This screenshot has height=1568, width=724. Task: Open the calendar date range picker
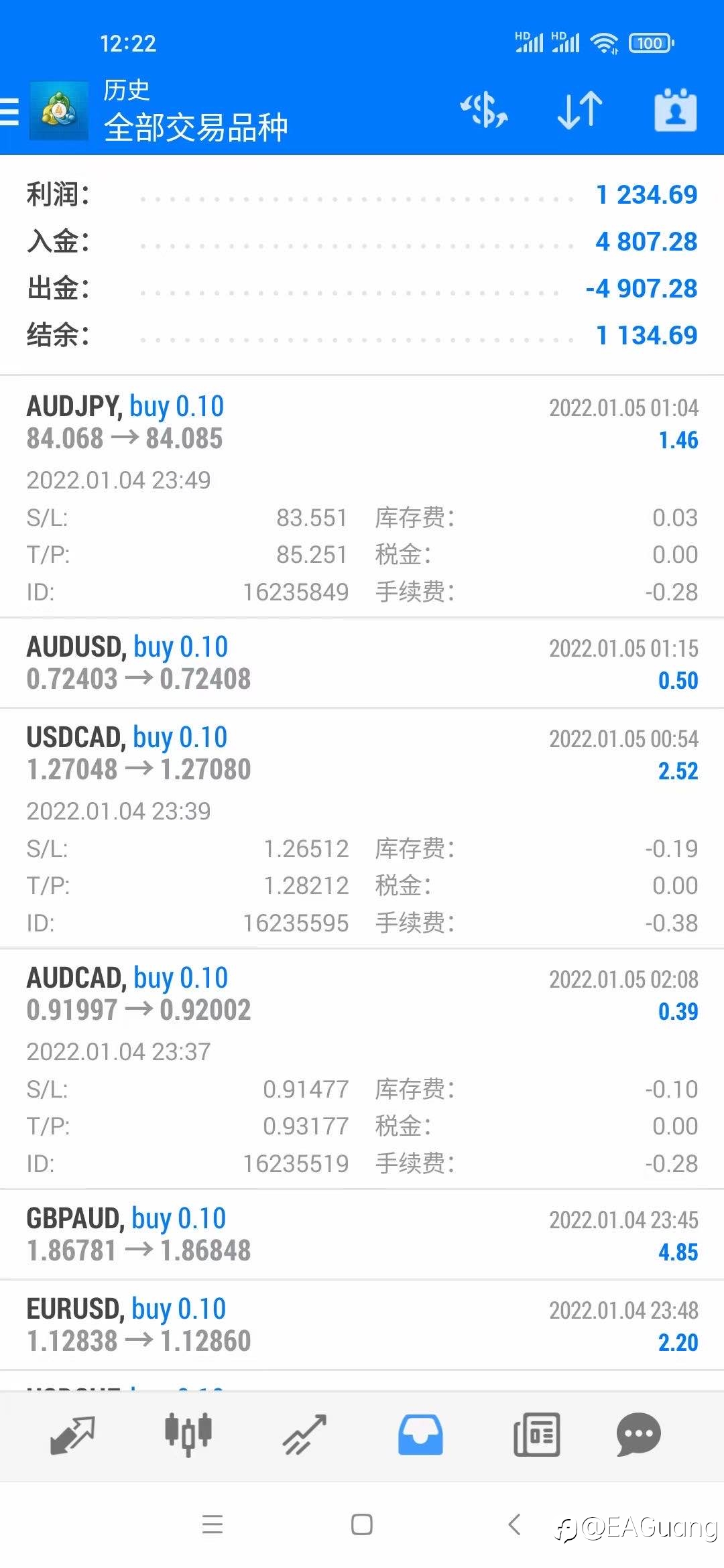tap(675, 111)
